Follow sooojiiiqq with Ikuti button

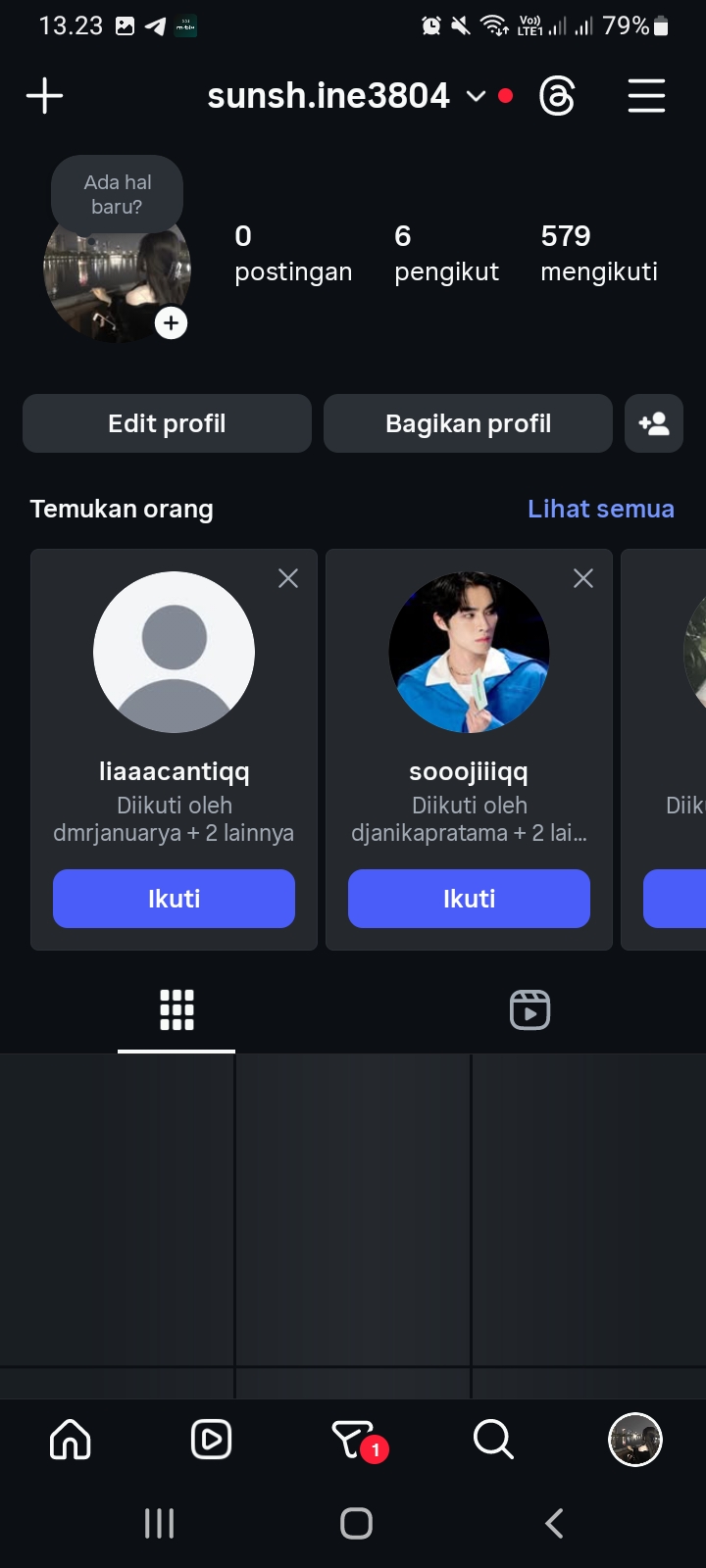pos(469,899)
